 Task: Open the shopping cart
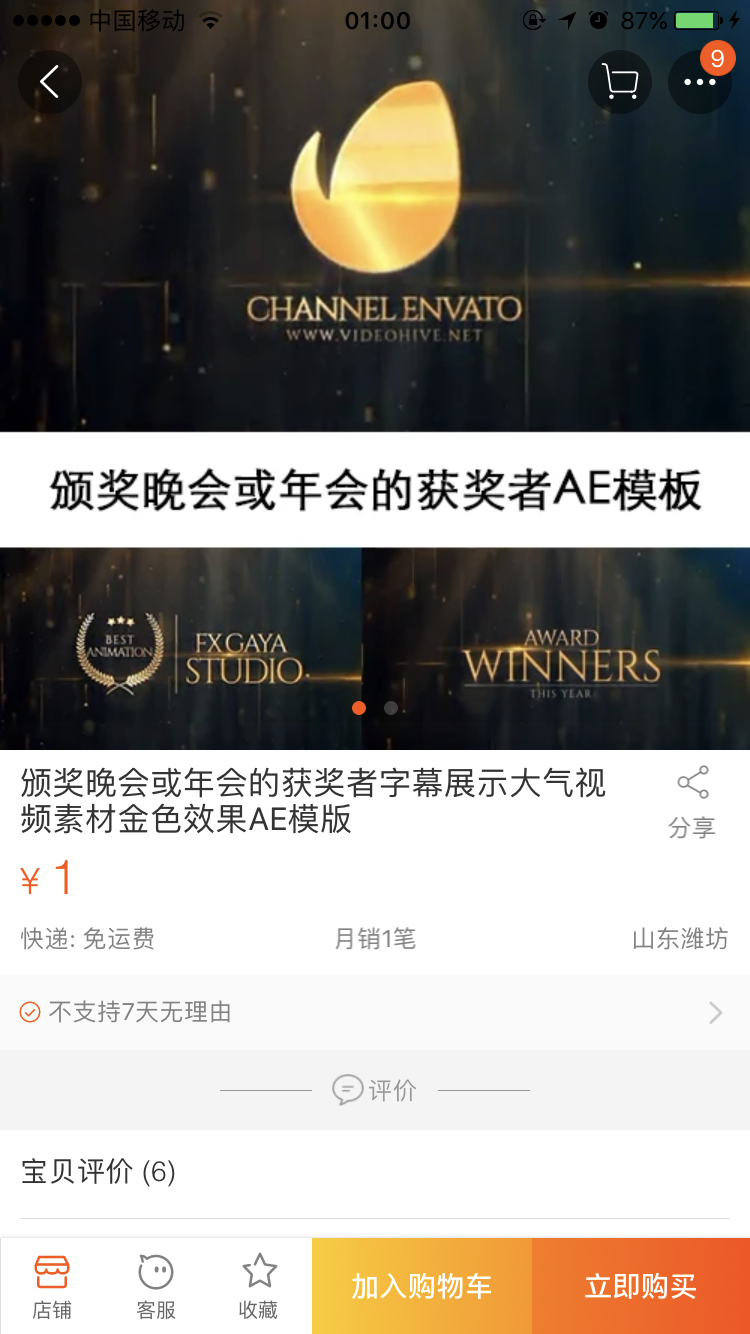click(620, 82)
